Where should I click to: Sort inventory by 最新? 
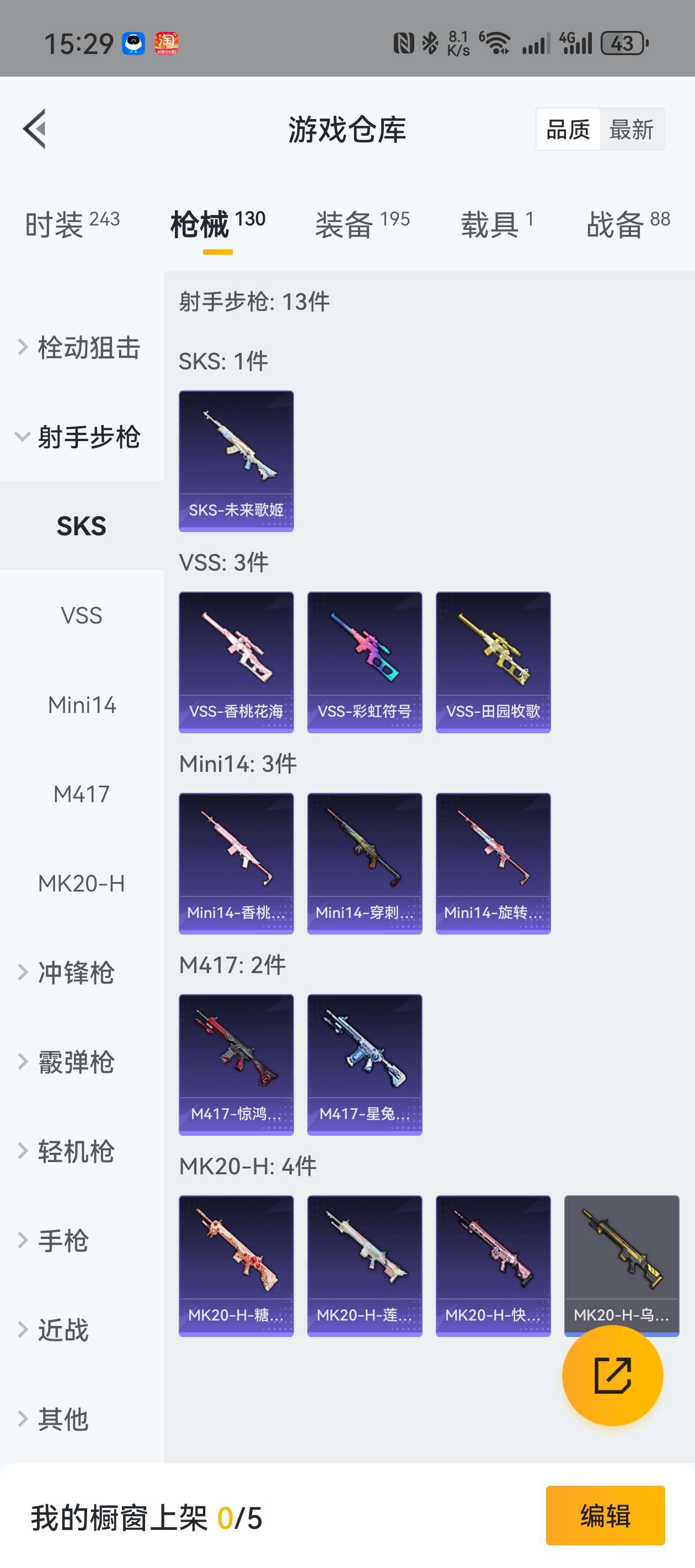click(x=631, y=130)
